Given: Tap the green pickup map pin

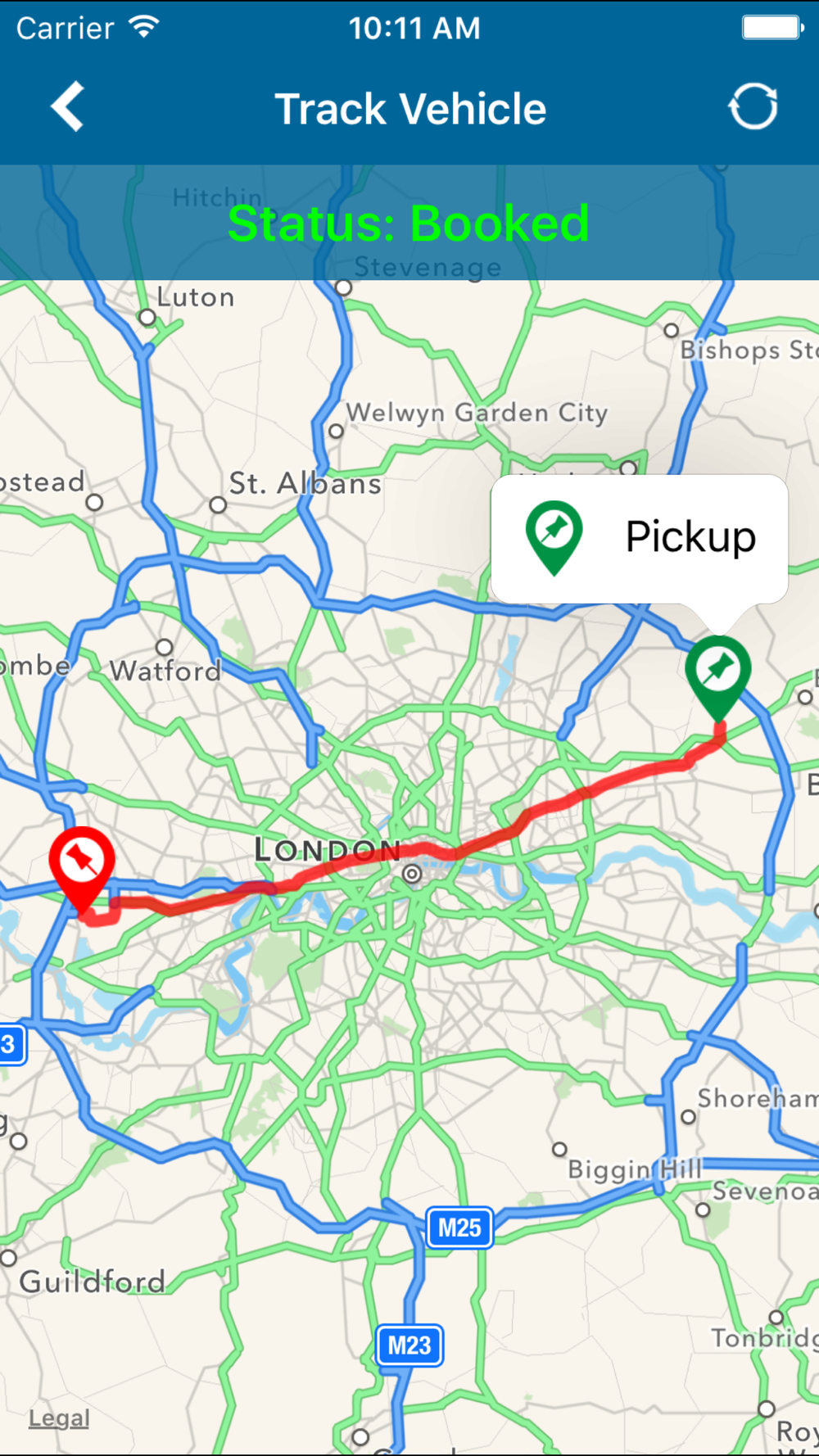Looking at the screenshot, I should [718, 671].
